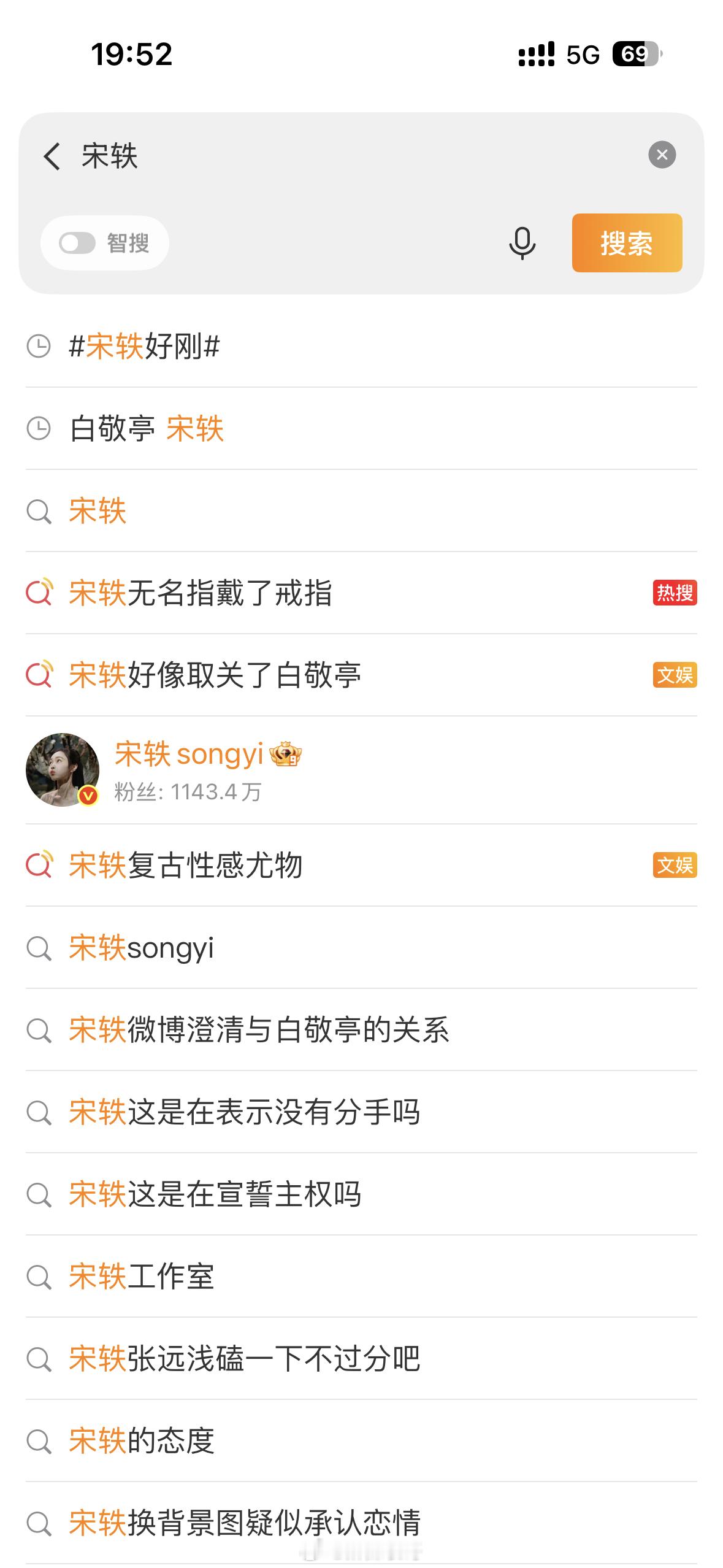Tap the 文娱 tag beside 宋轶好像取关了白敬亭
The image size is (723, 1568).
(674, 676)
